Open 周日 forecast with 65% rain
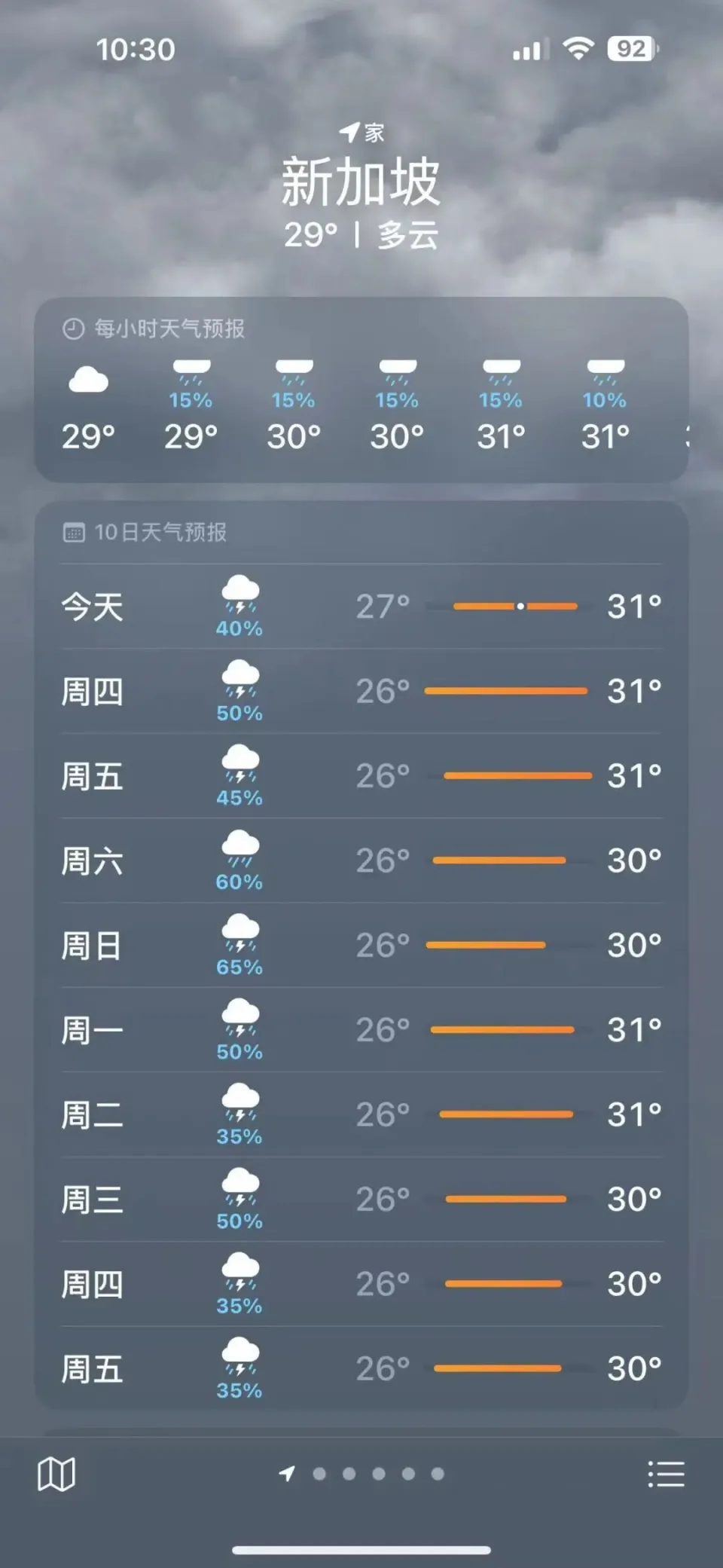723x1568 pixels. 361,946
